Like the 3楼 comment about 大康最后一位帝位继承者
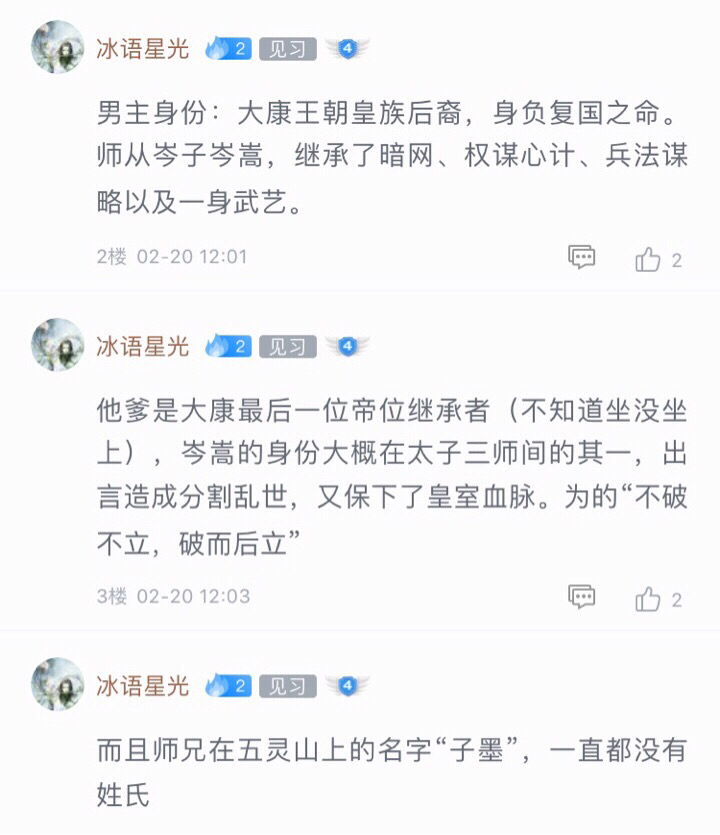This screenshot has height=835, width=720. coord(649,599)
